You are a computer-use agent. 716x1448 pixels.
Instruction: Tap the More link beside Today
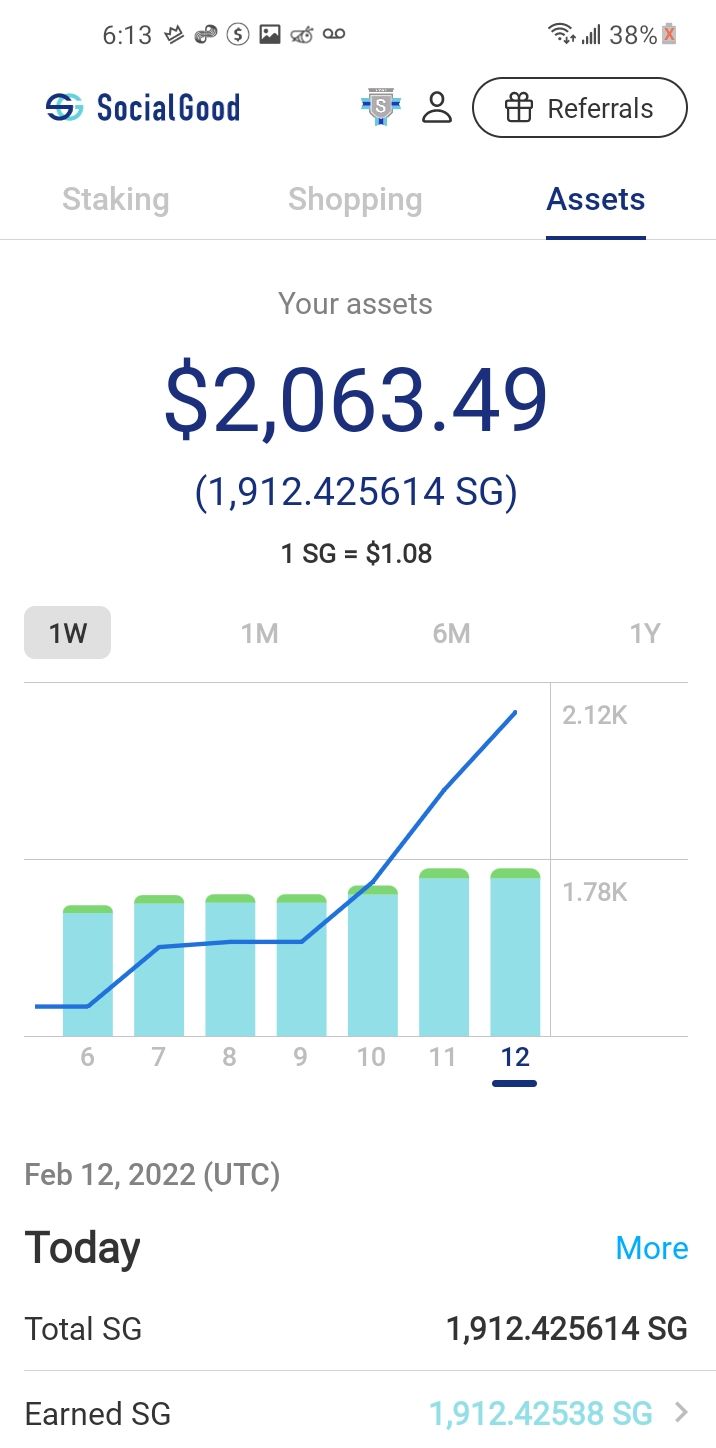coord(651,1248)
